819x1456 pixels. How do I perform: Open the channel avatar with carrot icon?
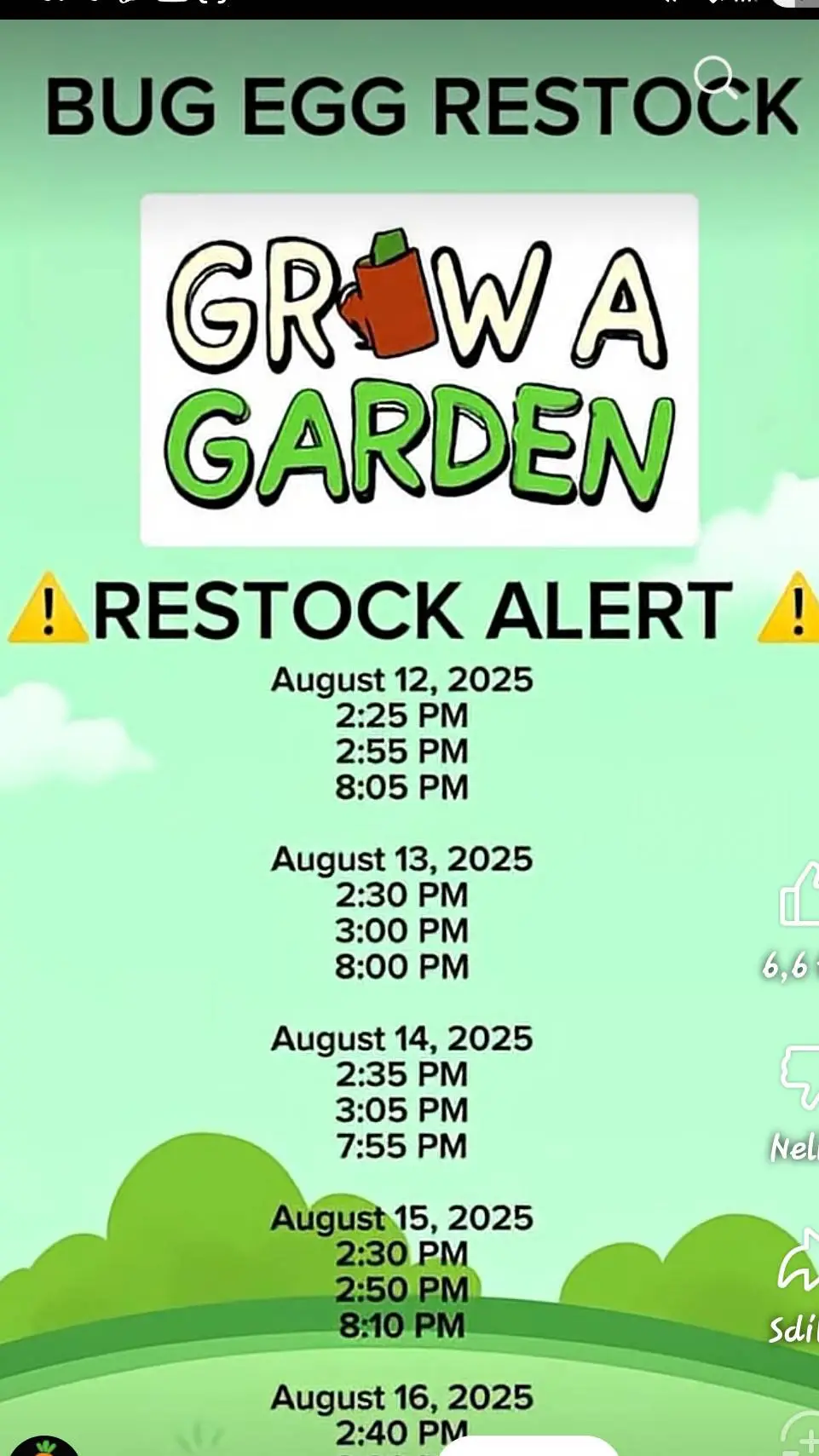(43, 1446)
